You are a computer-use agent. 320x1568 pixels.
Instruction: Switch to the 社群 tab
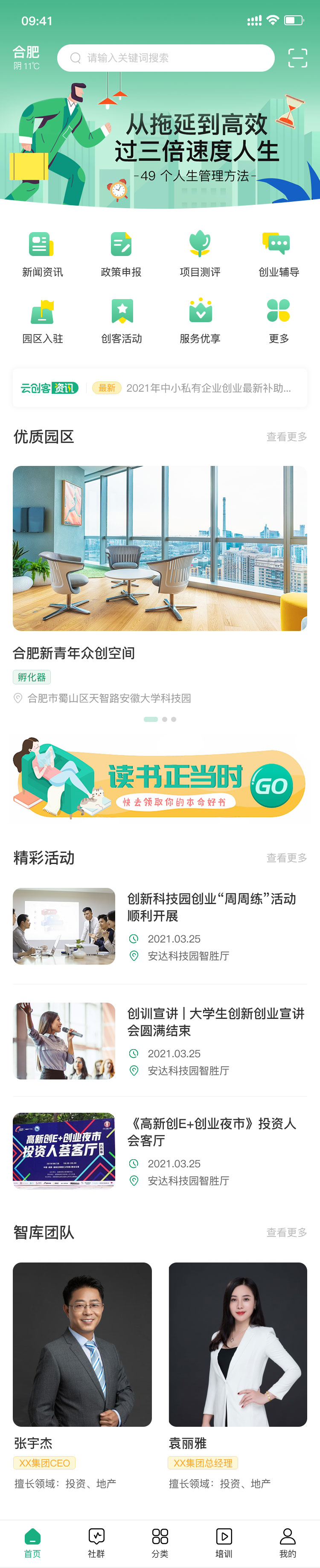(96, 1542)
